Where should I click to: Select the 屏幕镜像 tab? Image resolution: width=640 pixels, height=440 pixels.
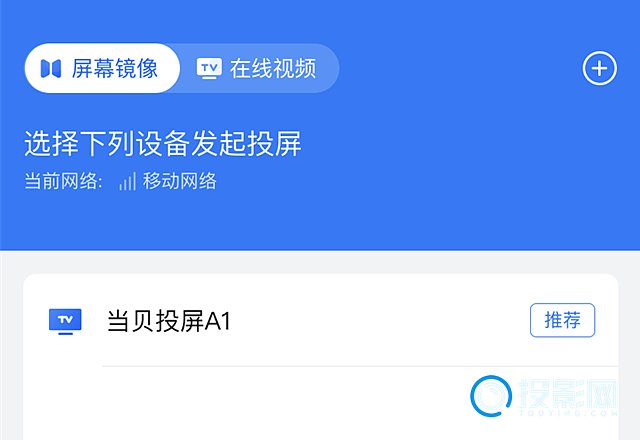pyautogui.click(x=102, y=69)
